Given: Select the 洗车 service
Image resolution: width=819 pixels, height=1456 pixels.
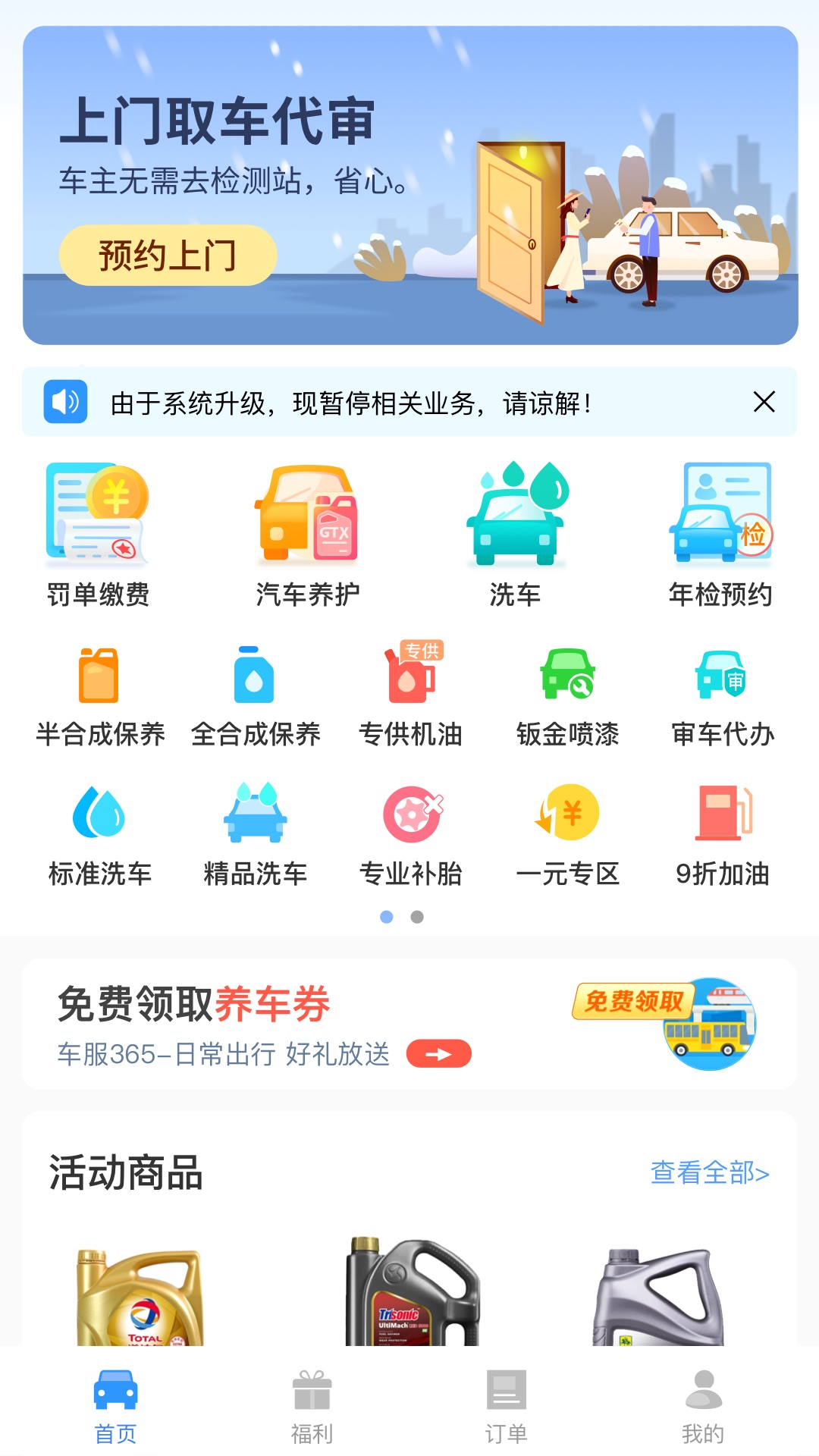Looking at the screenshot, I should [x=515, y=536].
